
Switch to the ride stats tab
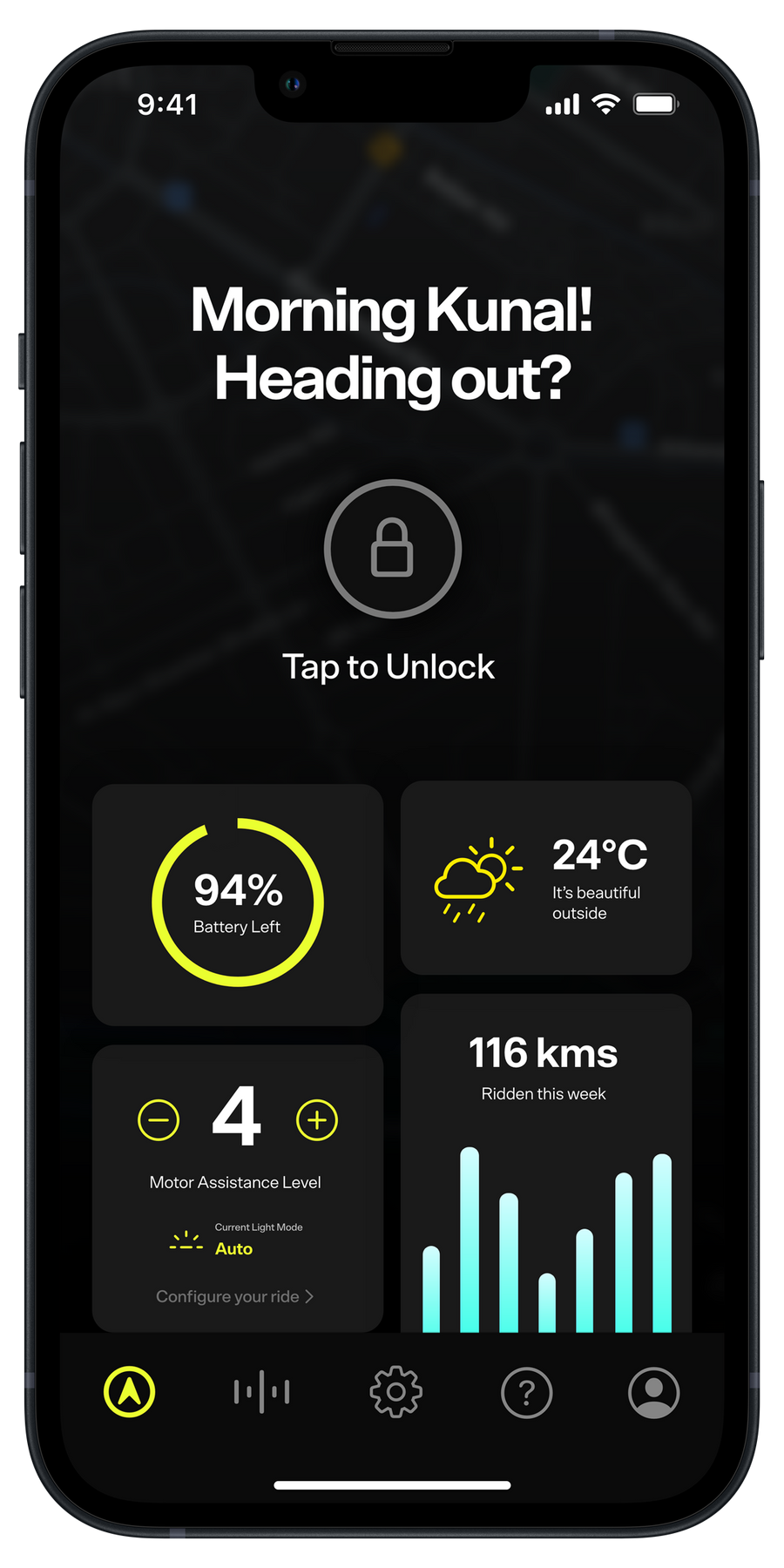tap(261, 1391)
